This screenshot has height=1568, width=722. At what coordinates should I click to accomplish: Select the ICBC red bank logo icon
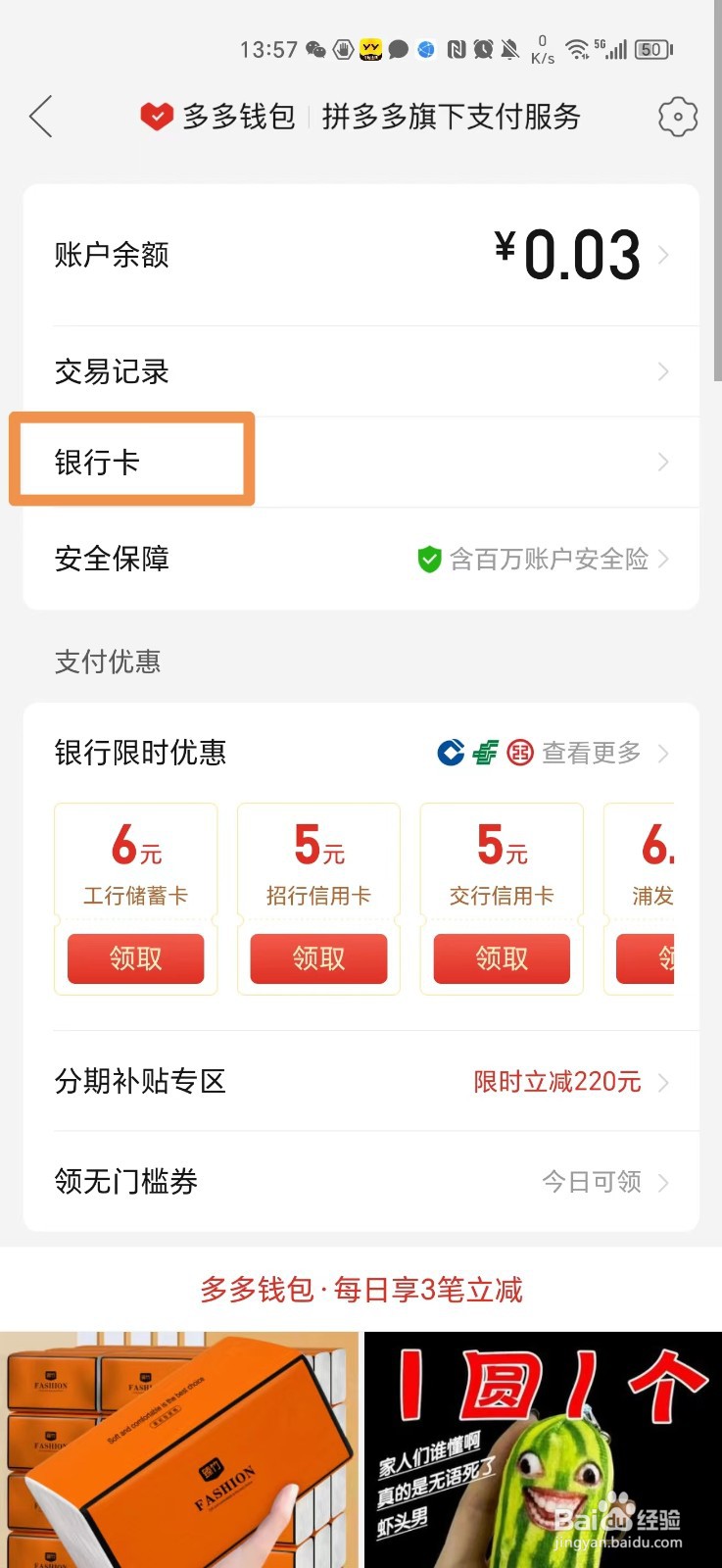tap(519, 752)
